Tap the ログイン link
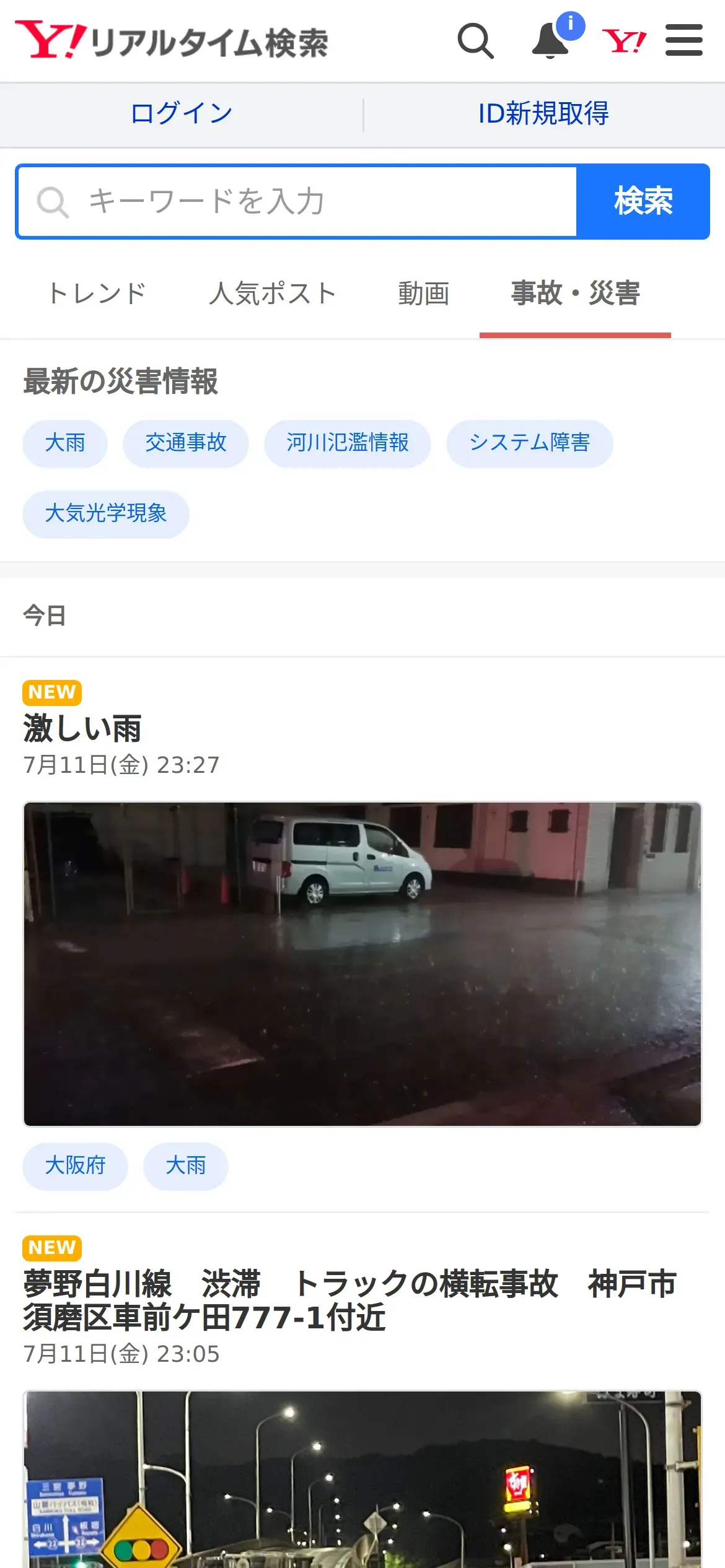The height and width of the screenshot is (1568, 725). click(x=182, y=114)
